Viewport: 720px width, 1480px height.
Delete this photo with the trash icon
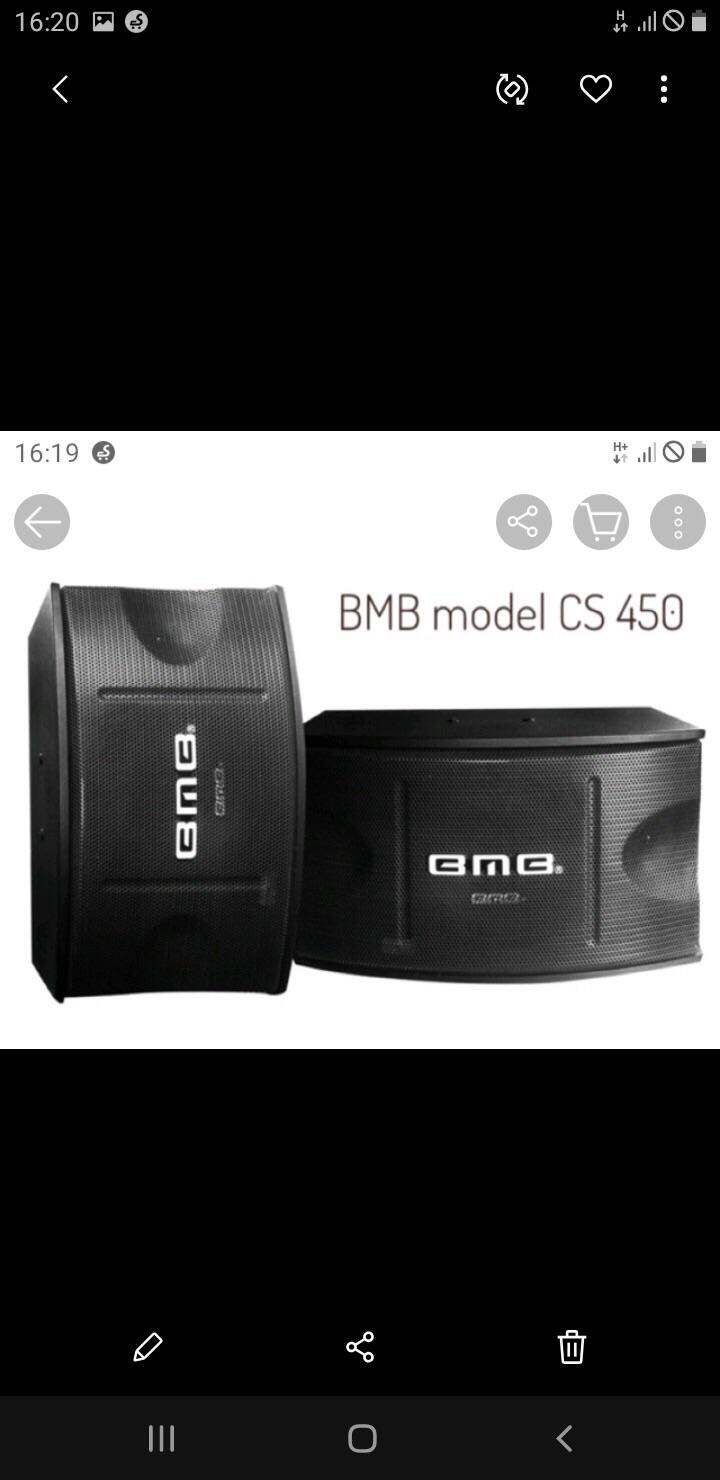coord(571,1347)
